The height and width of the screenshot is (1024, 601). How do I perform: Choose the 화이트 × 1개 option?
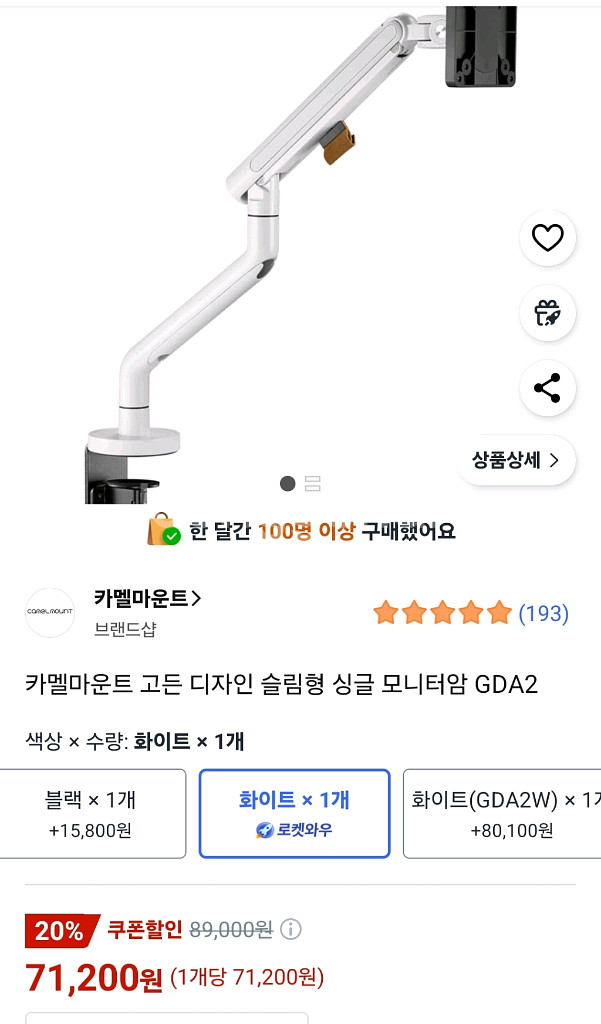[x=294, y=813]
